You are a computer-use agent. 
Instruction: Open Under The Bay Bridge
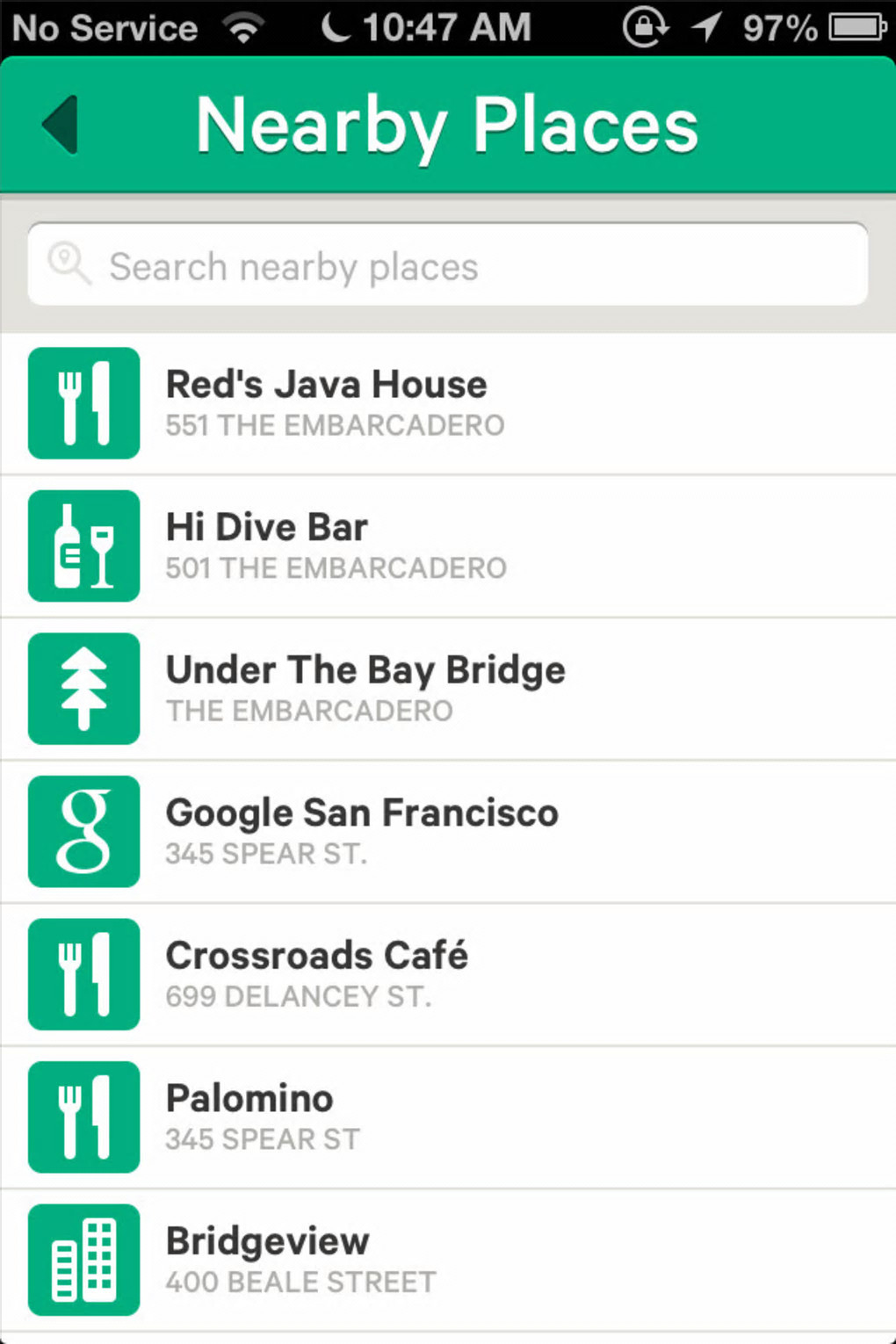[448, 689]
